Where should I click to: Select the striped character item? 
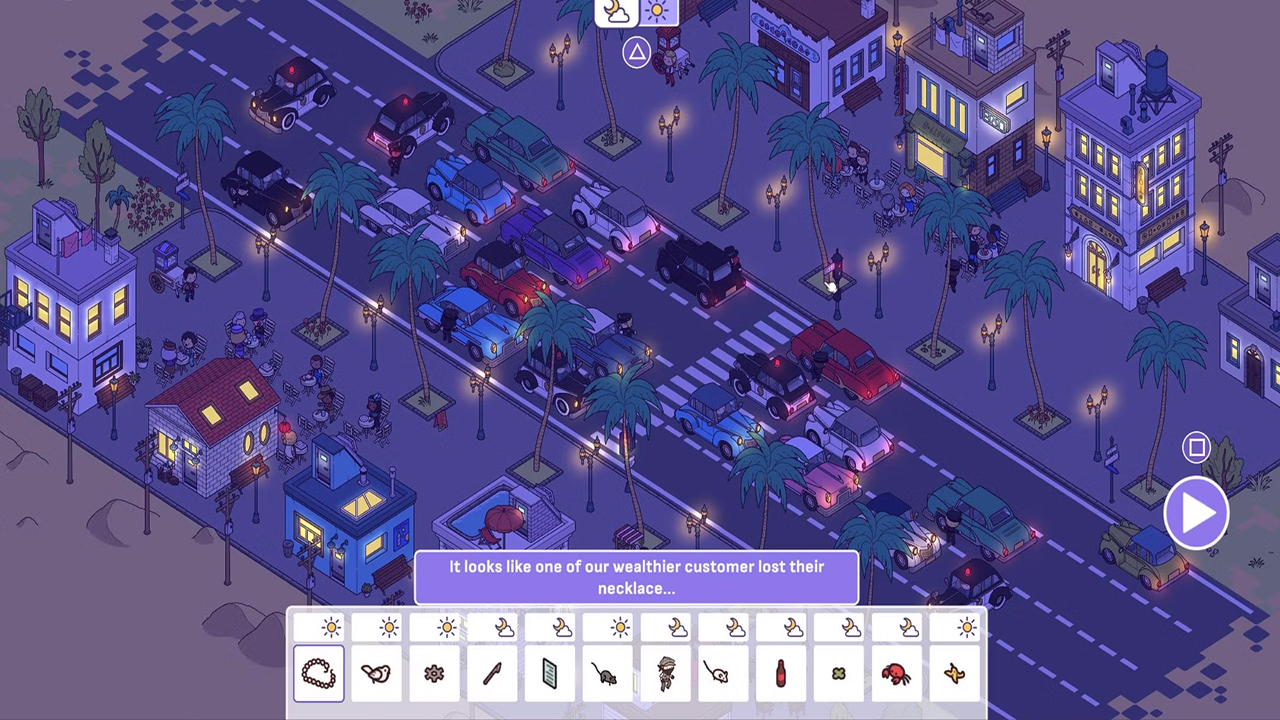(x=665, y=673)
